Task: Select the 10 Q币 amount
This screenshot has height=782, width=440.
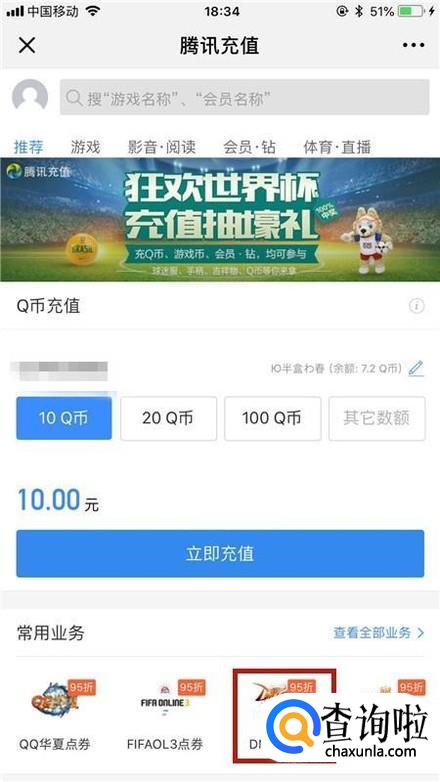Action: tap(64, 418)
